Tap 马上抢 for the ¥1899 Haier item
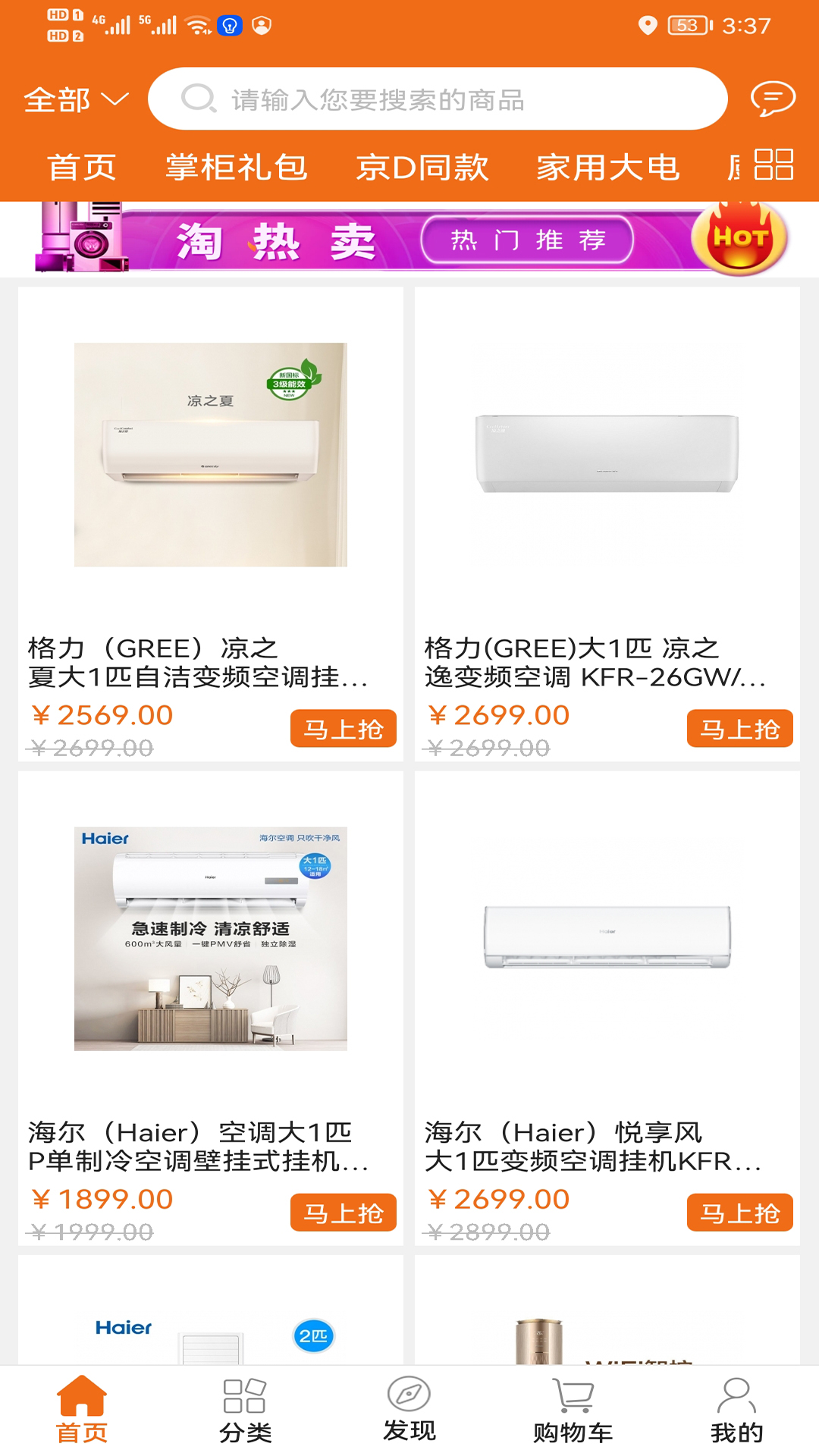819x1456 pixels. click(x=344, y=1213)
